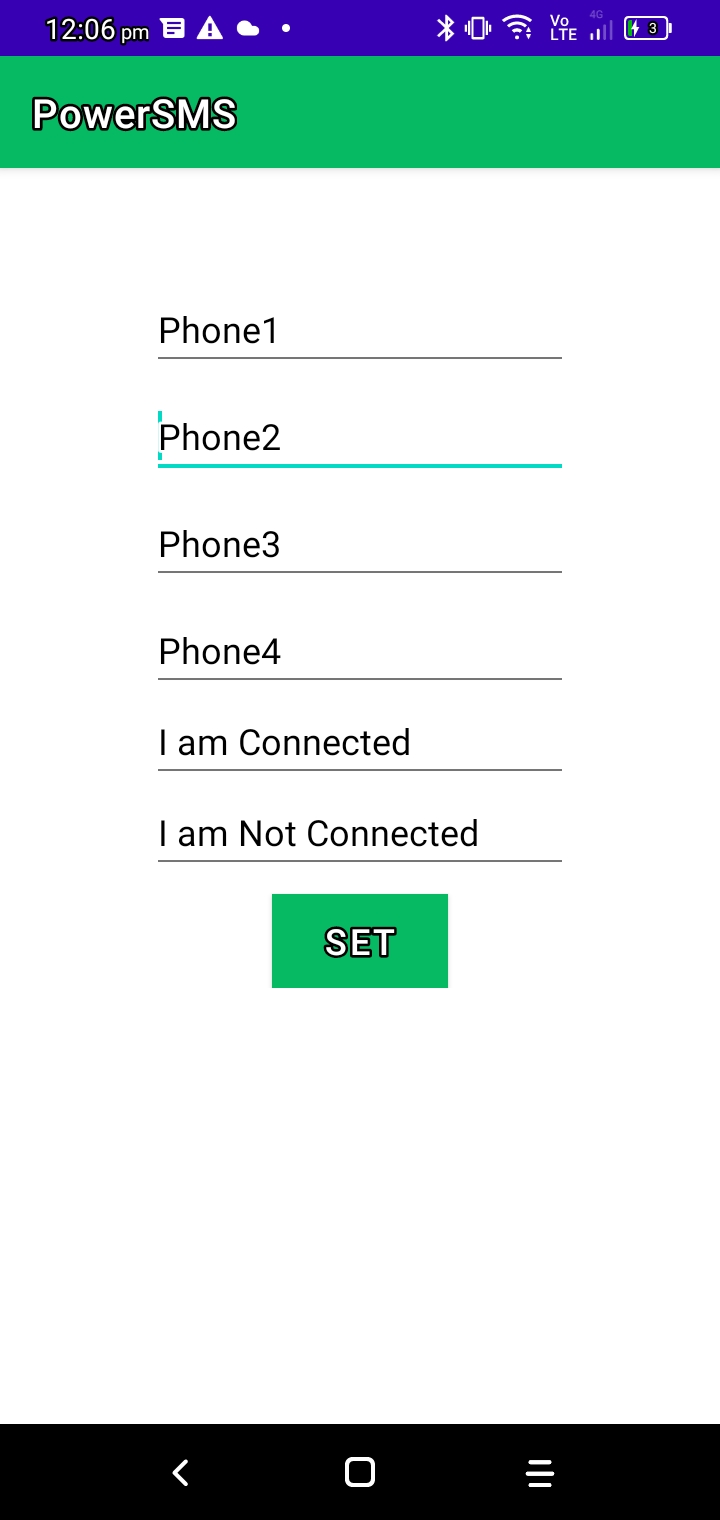Focus the Phone2 text field

coord(359,438)
